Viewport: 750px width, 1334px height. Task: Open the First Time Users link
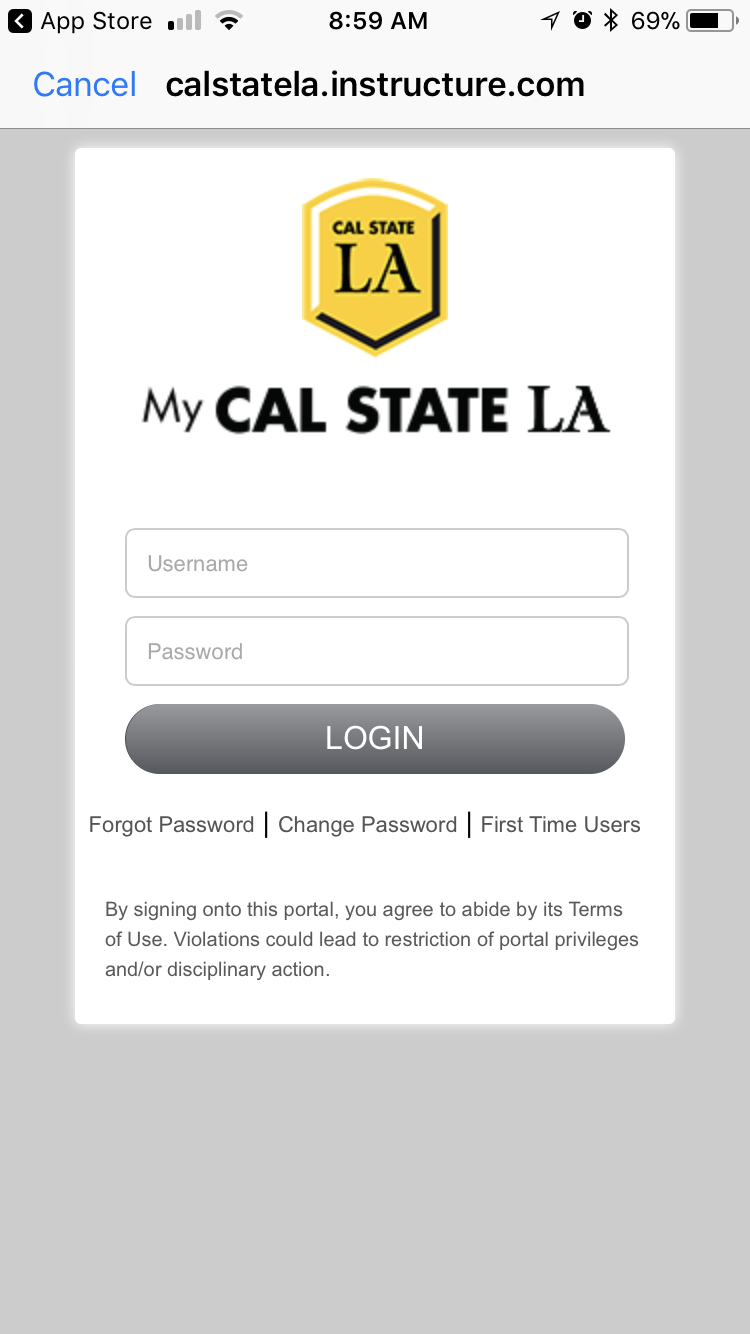[x=560, y=824]
